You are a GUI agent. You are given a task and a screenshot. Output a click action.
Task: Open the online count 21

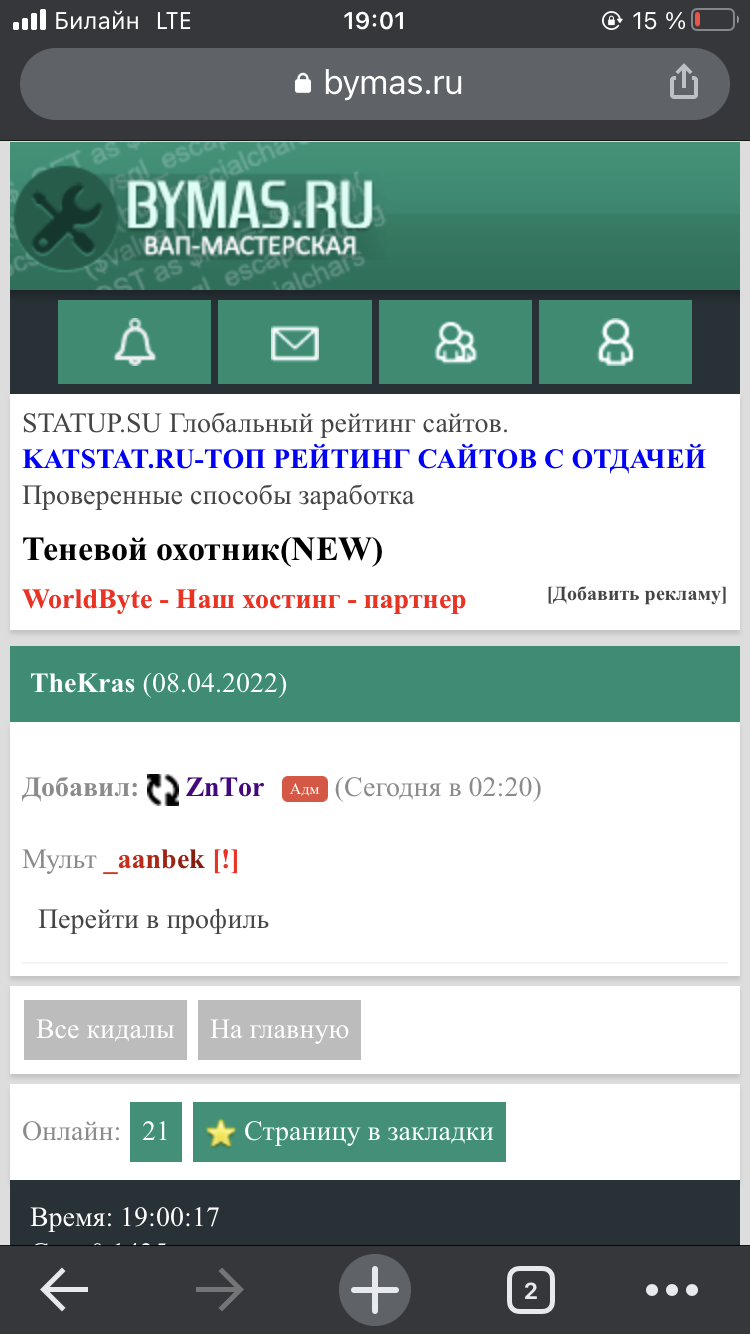(x=156, y=1132)
